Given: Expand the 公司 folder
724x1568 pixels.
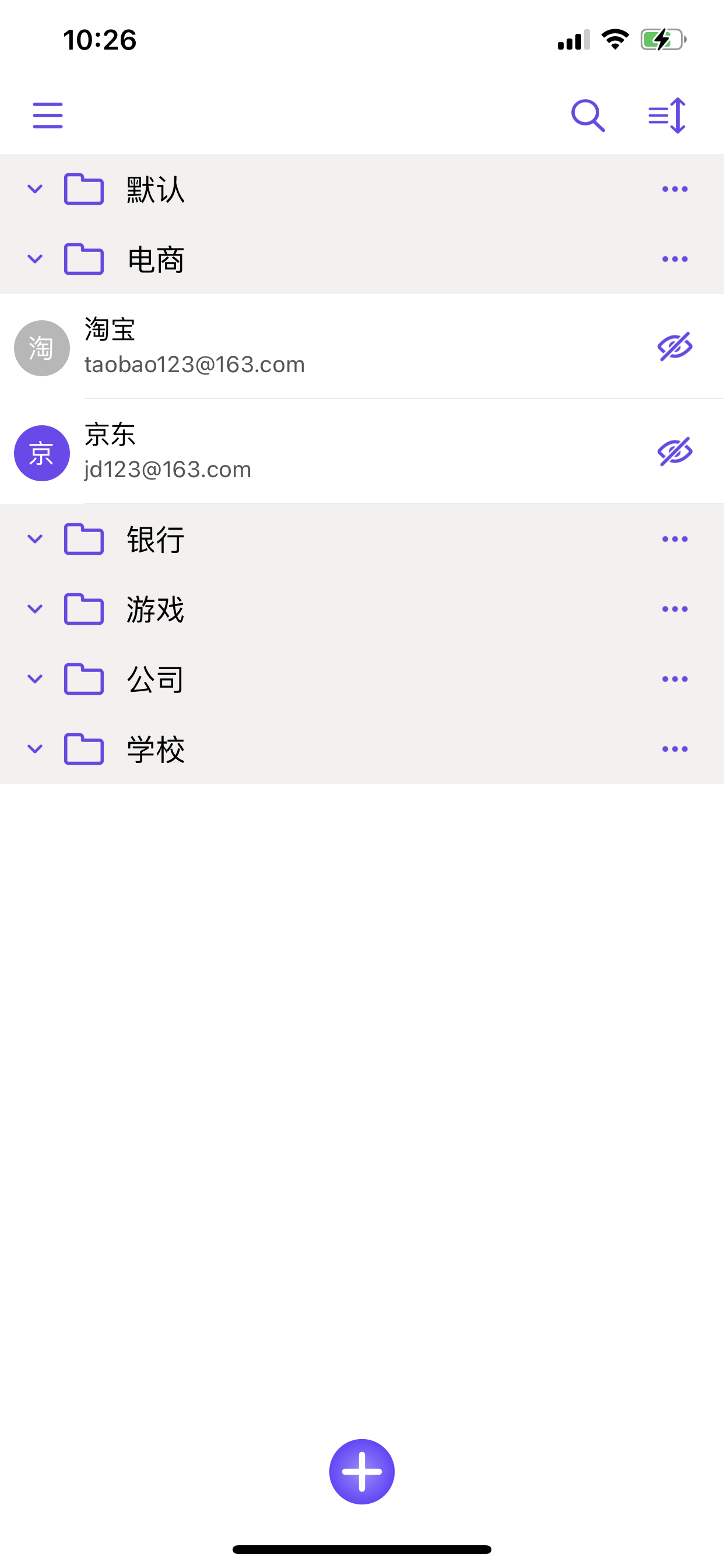Looking at the screenshot, I should pos(36,680).
